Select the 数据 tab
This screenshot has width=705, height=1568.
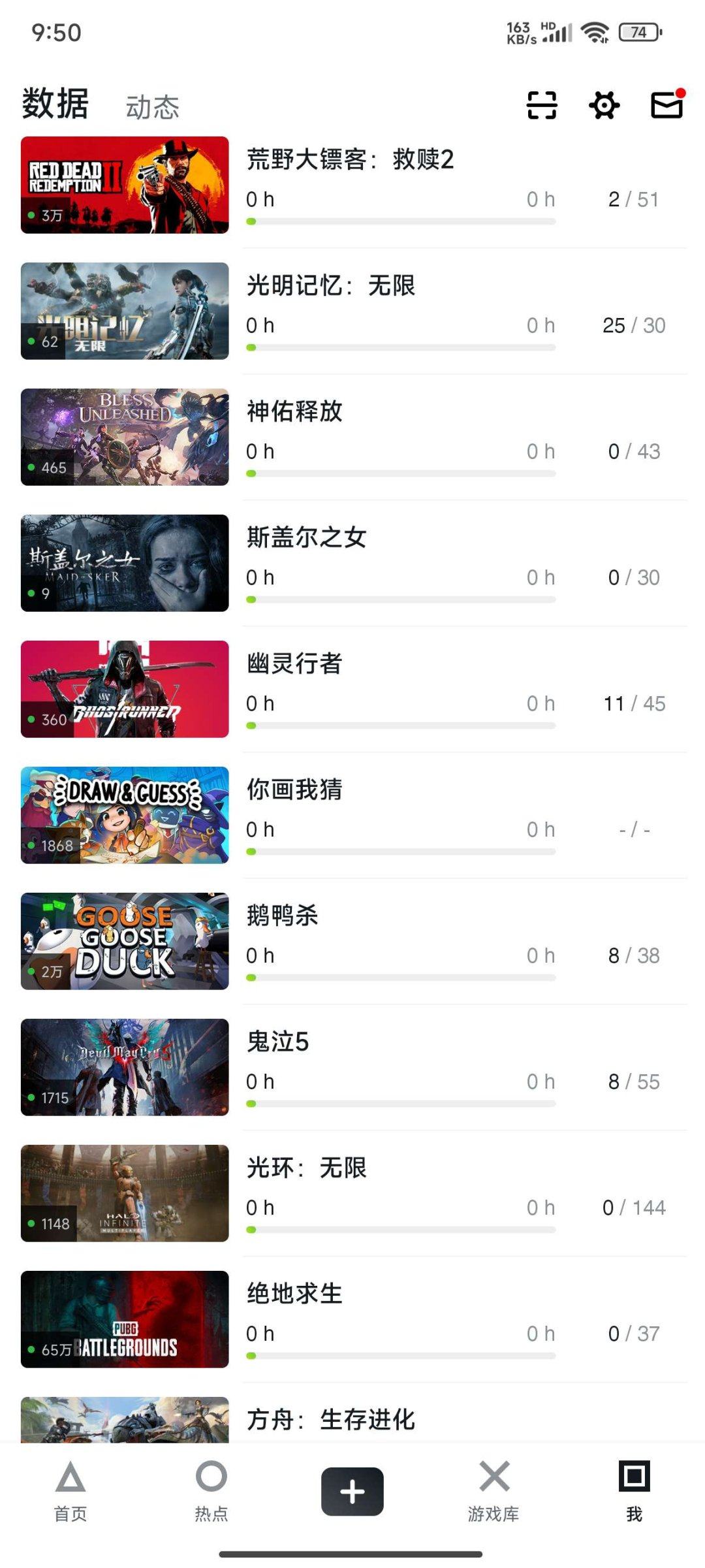[55, 104]
